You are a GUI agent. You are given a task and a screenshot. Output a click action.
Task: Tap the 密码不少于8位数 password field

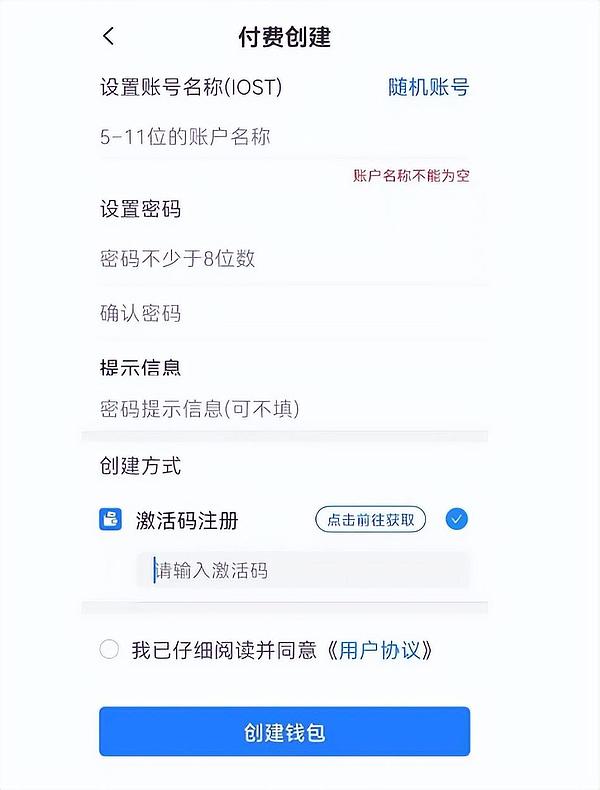tap(284, 259)
